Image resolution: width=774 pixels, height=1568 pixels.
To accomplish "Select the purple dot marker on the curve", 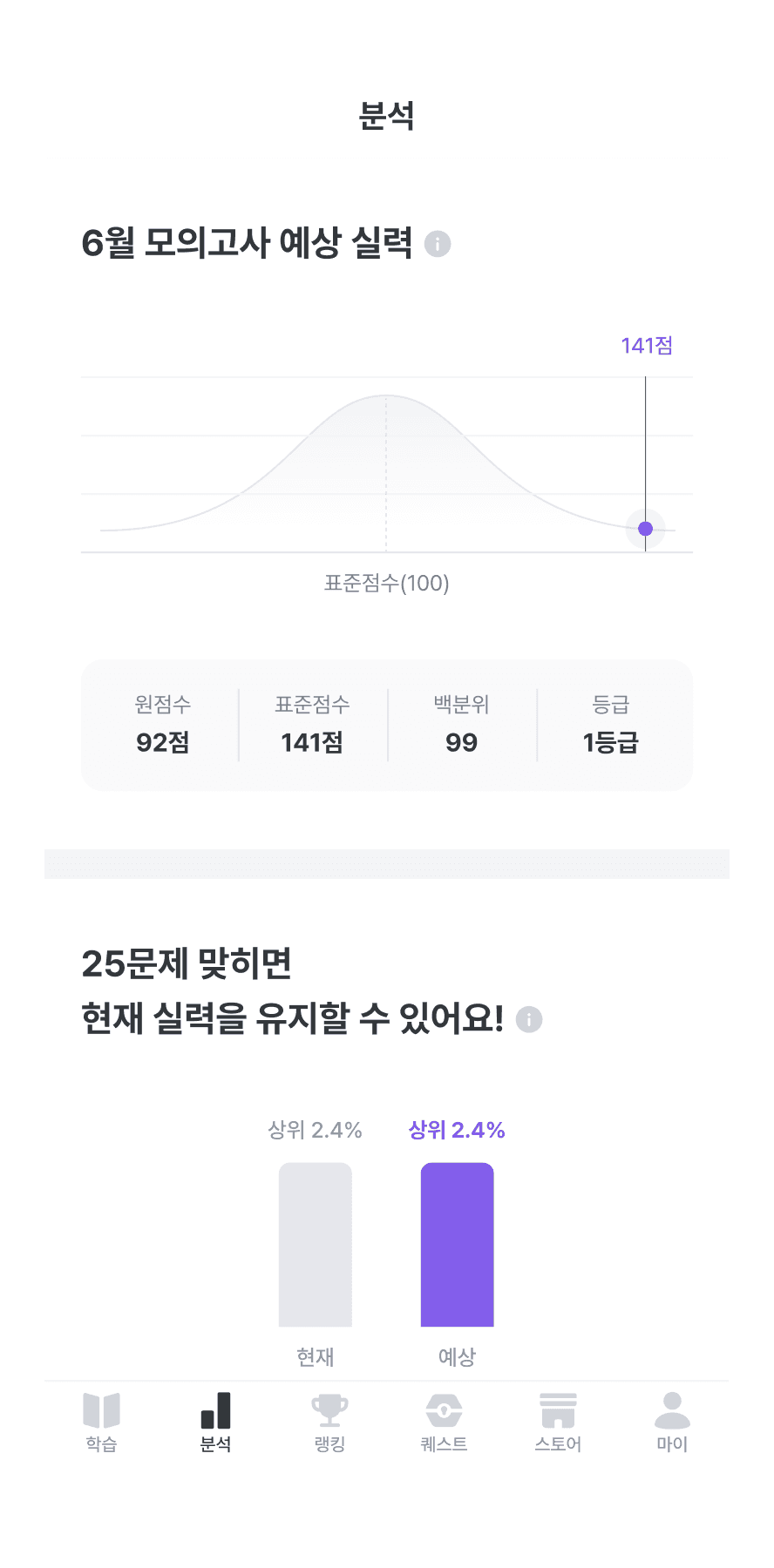I will pyautogui.click(x=645, y=528).
